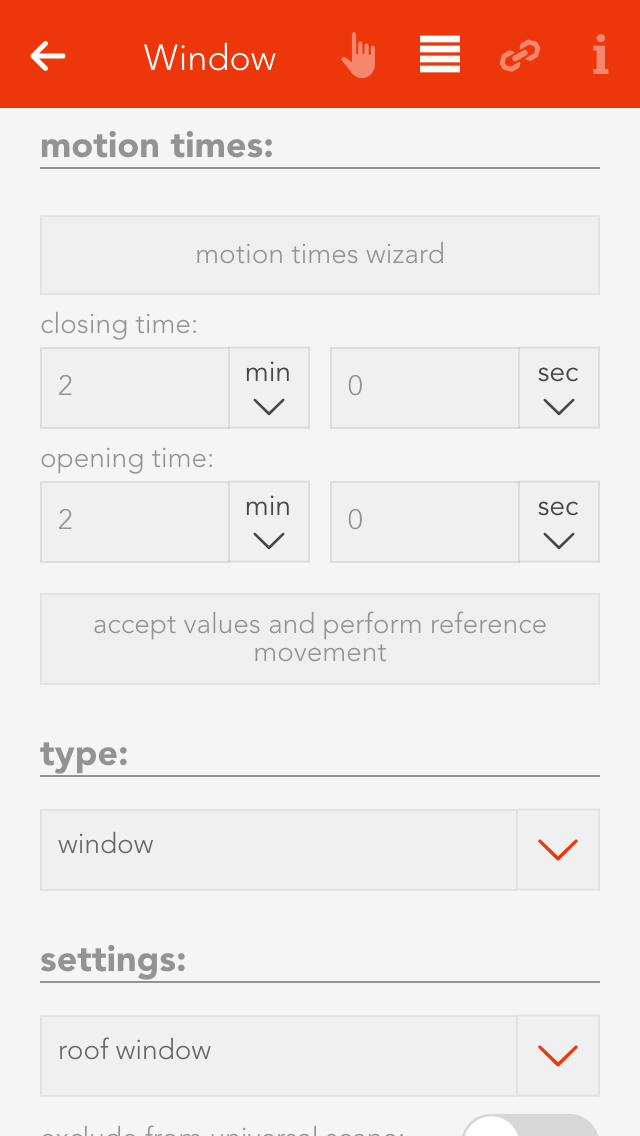Open the opening time min unit dropdown
This screenshot has height=1136, width=640.
269,522
